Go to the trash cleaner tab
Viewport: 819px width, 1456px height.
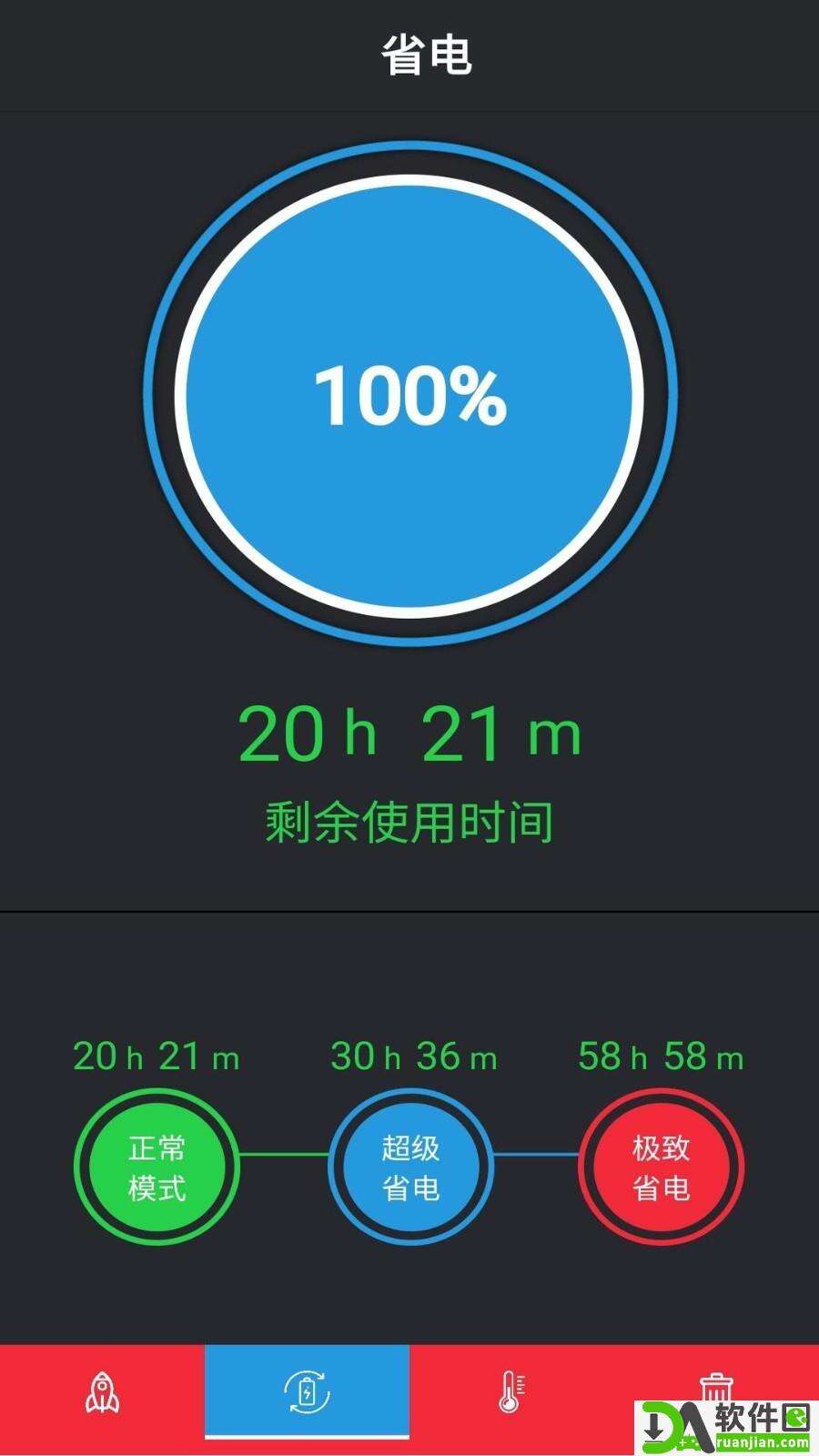(x=715, y=1385)
